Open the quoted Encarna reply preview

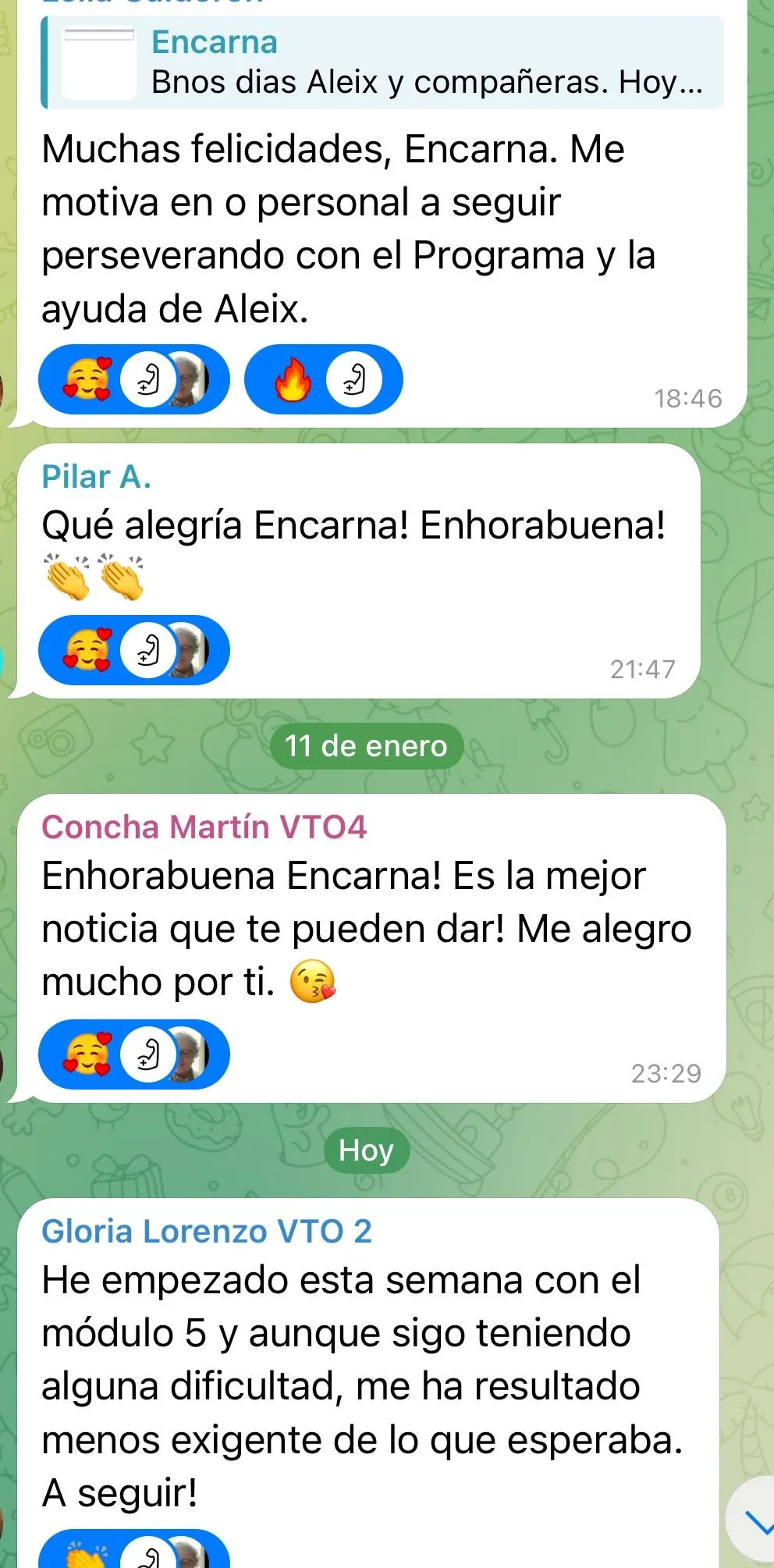click(382, 62)
